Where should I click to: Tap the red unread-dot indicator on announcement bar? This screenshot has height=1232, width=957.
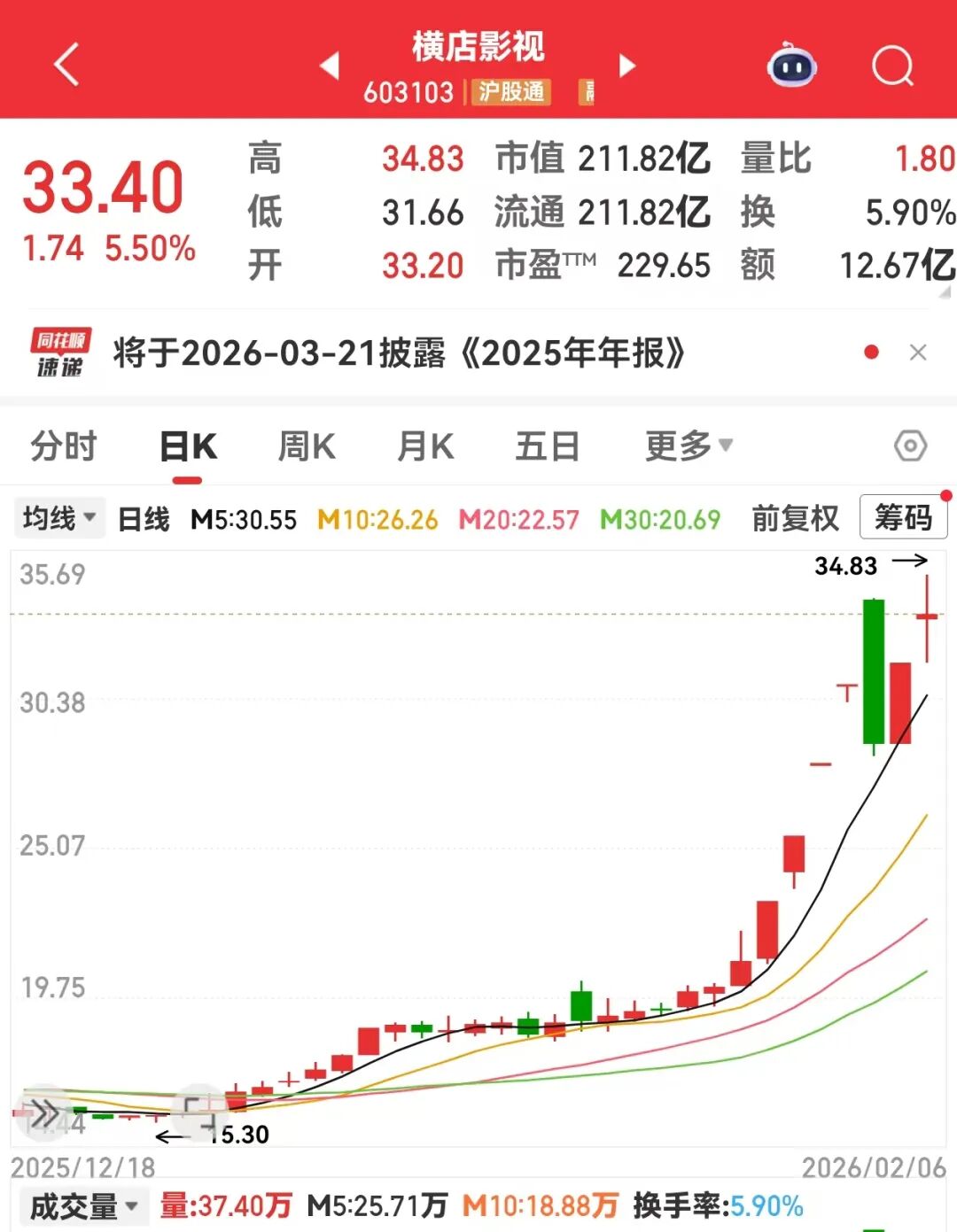click(870, 353)
